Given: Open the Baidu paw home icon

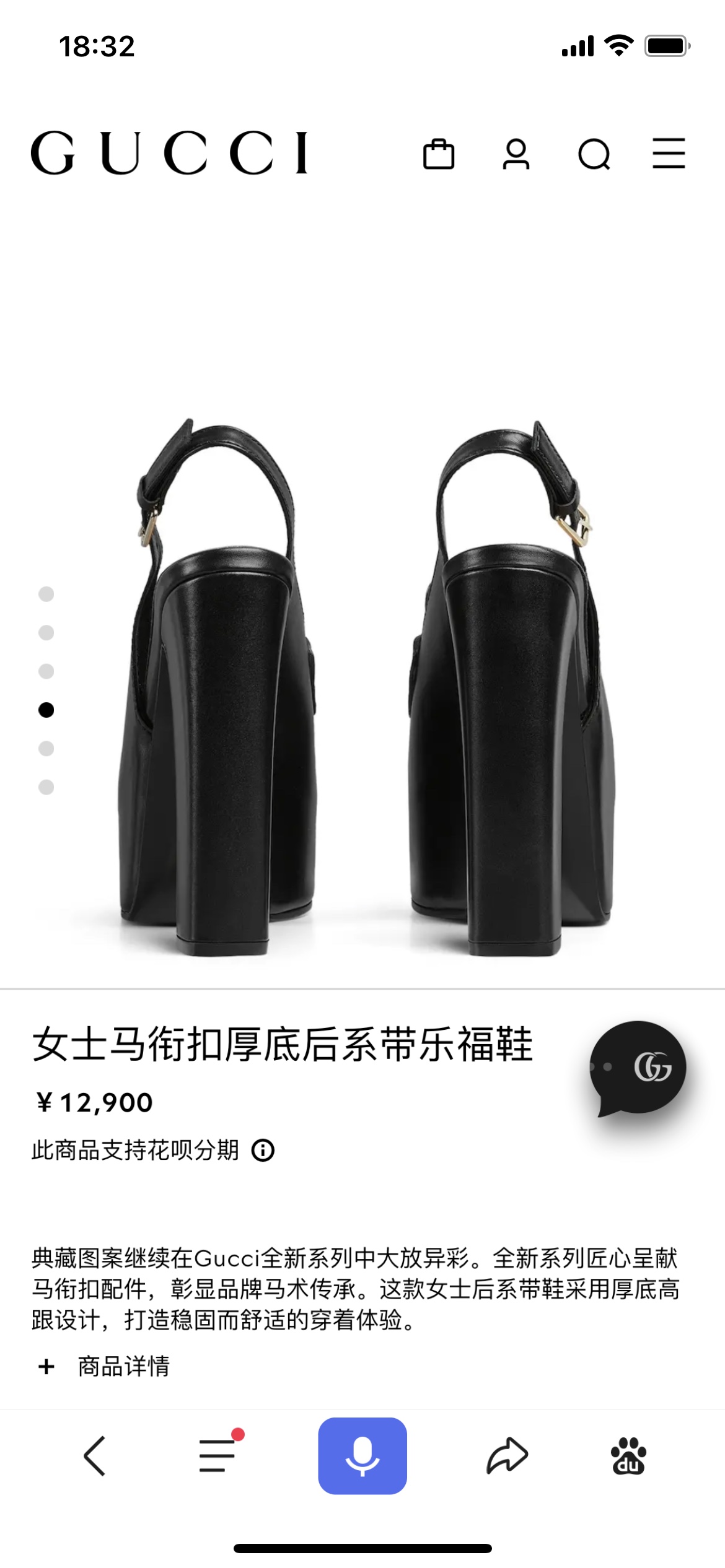Looking at the screenshot, I should click(x=628, y=1456).
